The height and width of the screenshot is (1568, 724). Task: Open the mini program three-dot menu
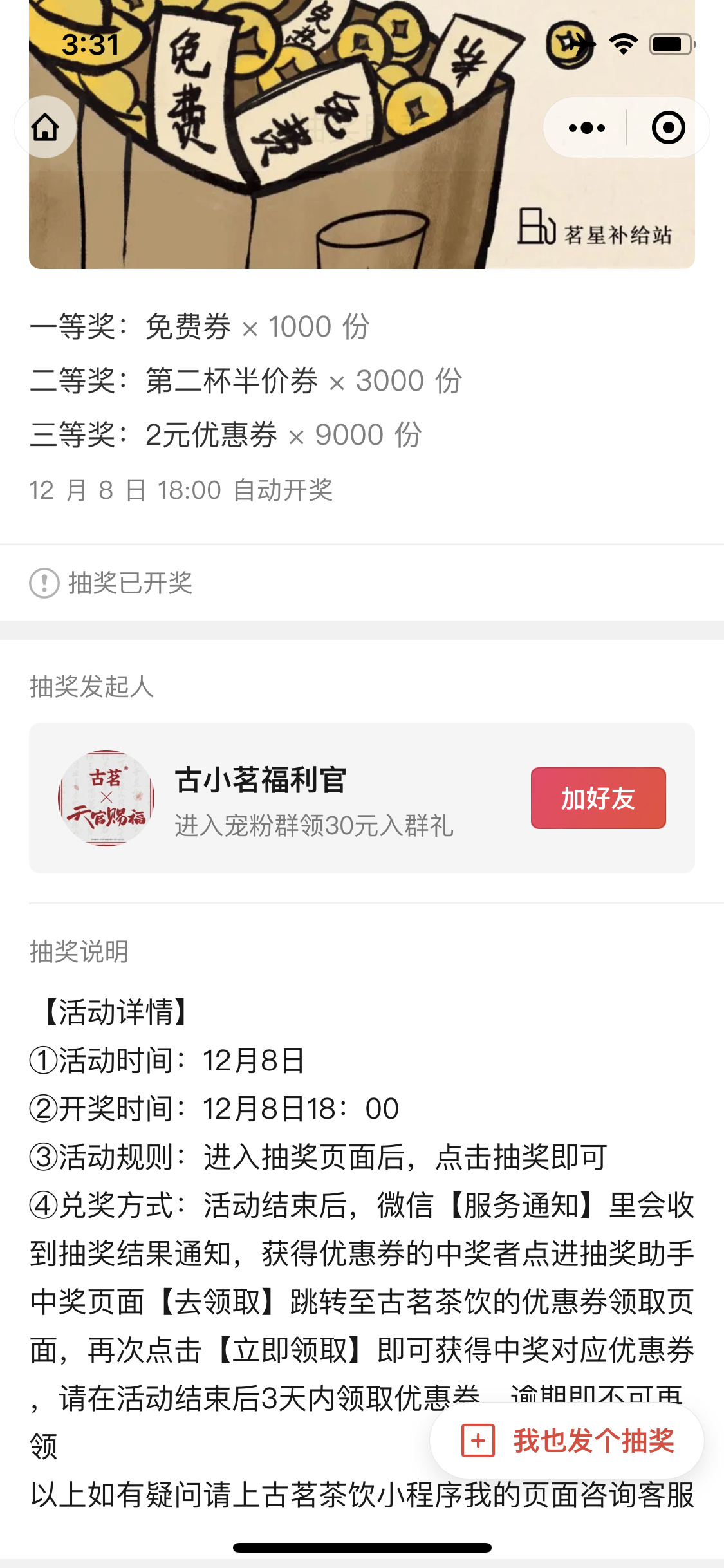586,128
